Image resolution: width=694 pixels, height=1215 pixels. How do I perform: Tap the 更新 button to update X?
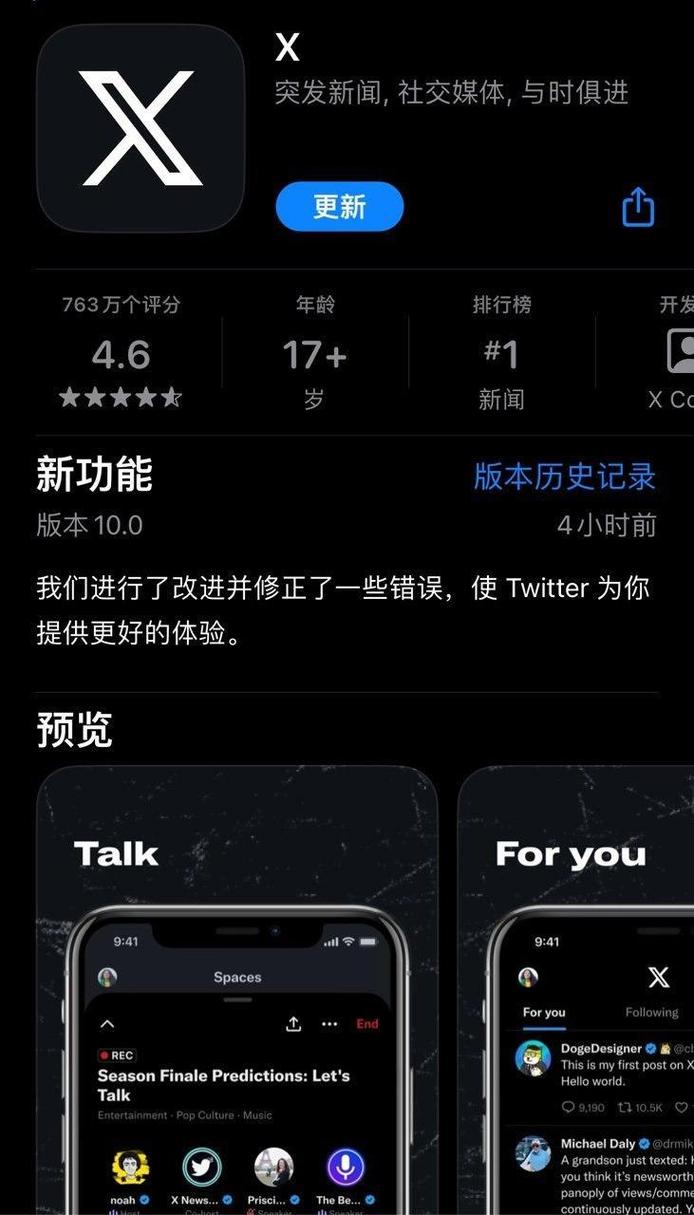(340, 207)
